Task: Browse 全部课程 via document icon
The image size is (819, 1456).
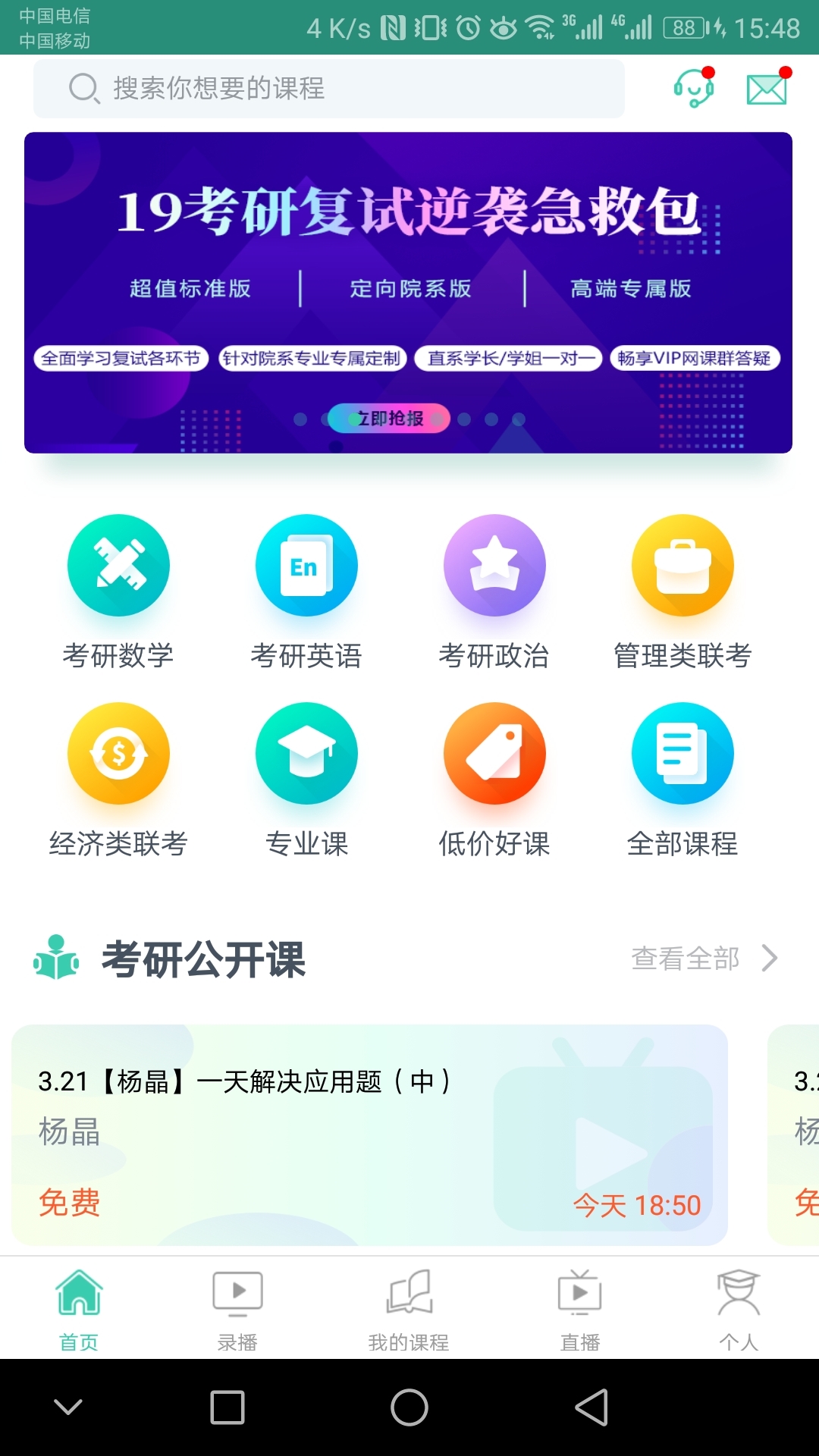Action: 682,752
